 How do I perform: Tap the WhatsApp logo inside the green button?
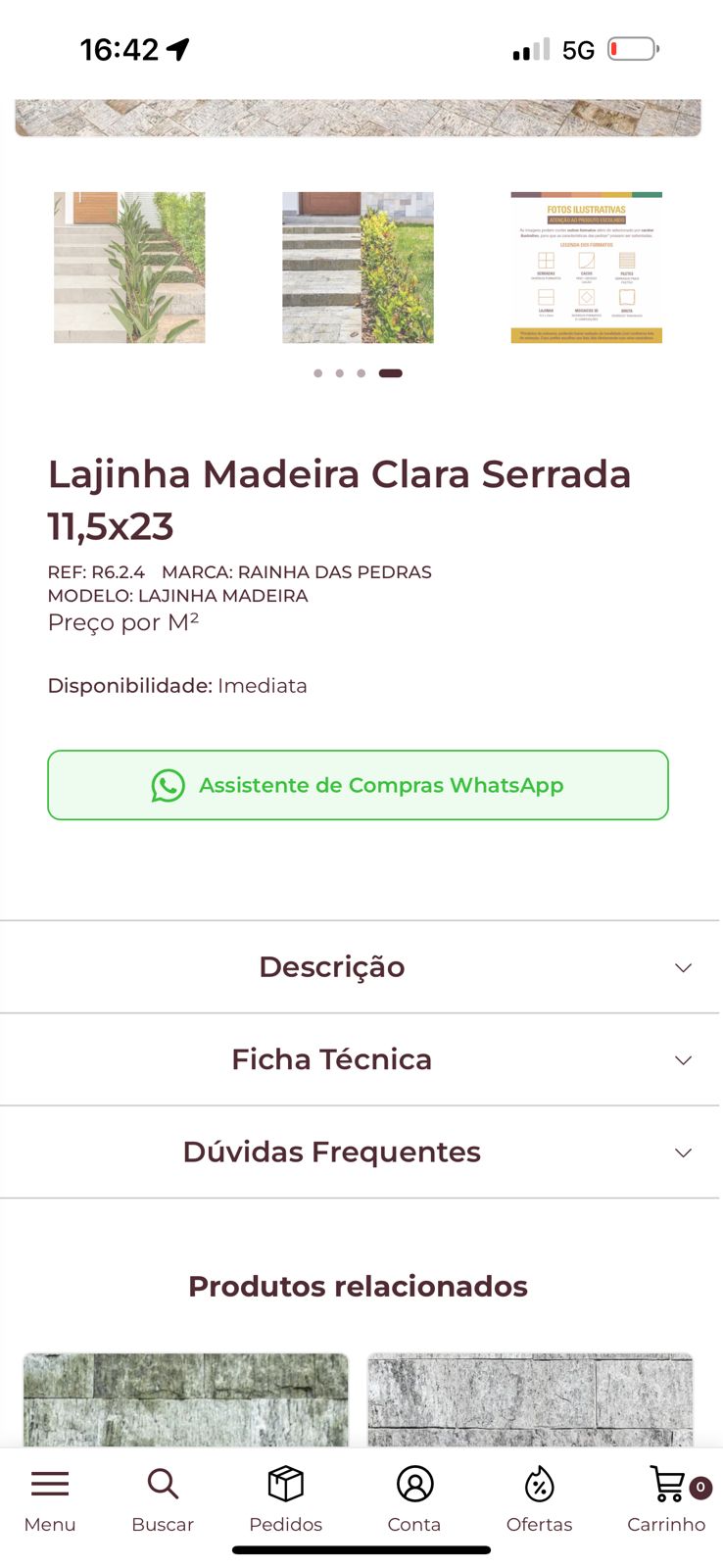point(168,785)
